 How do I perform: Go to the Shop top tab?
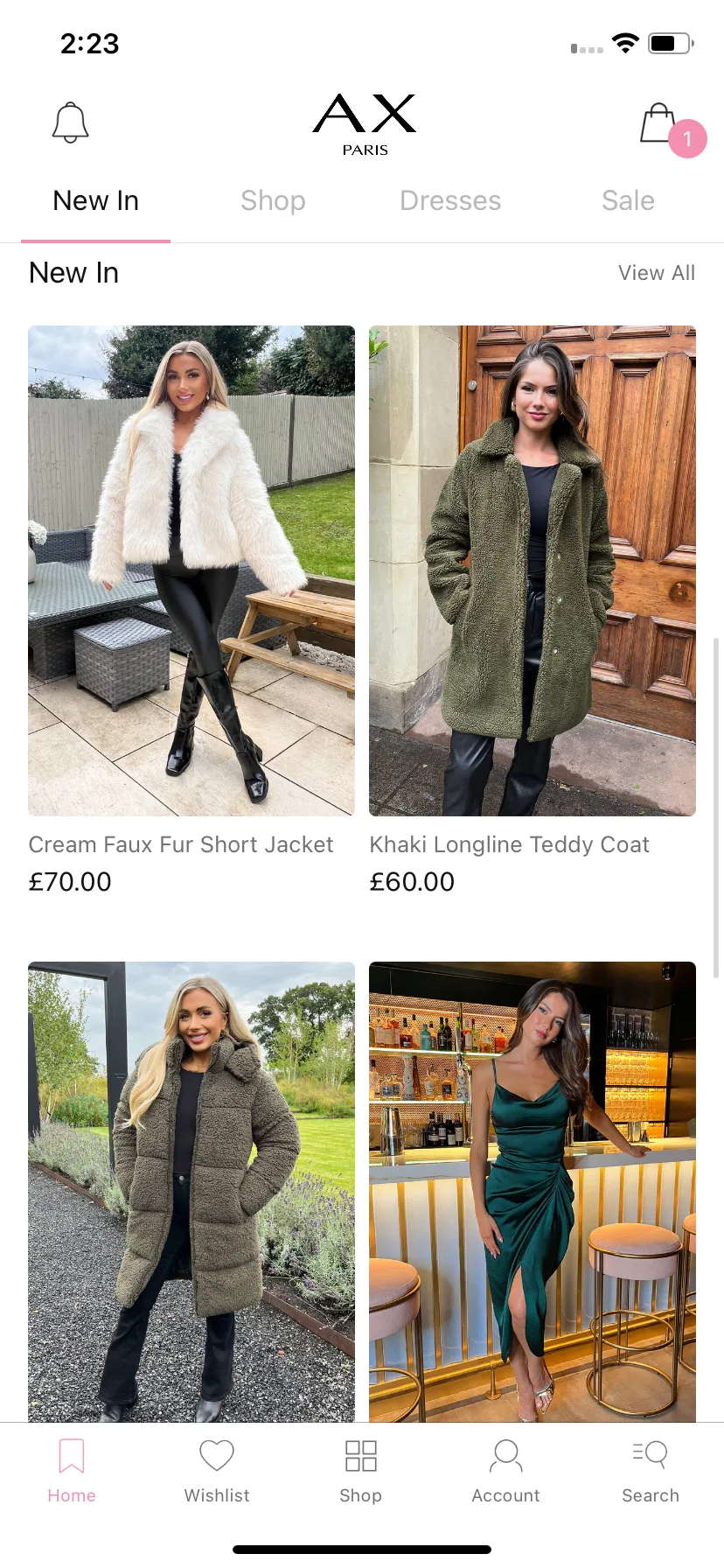click(x=273, y=201)
